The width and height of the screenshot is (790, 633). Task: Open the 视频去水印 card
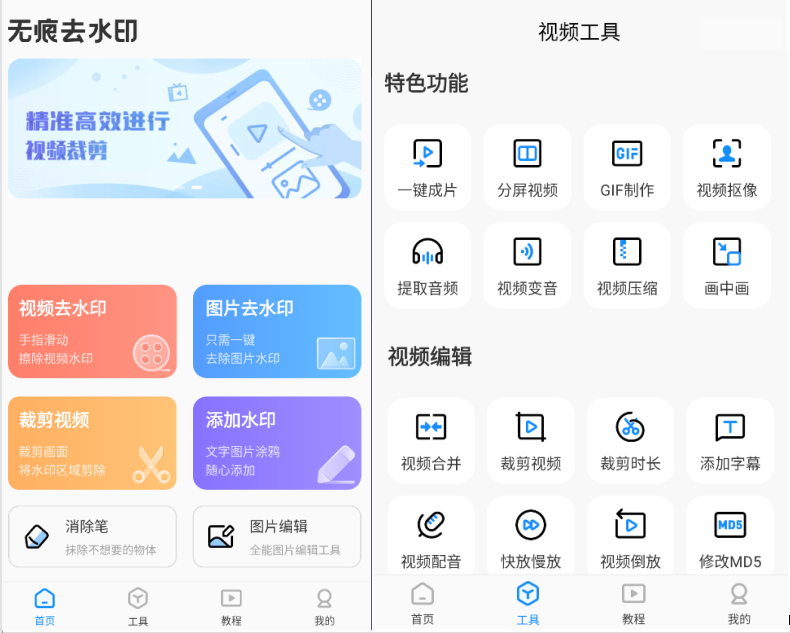coord(92,331)
